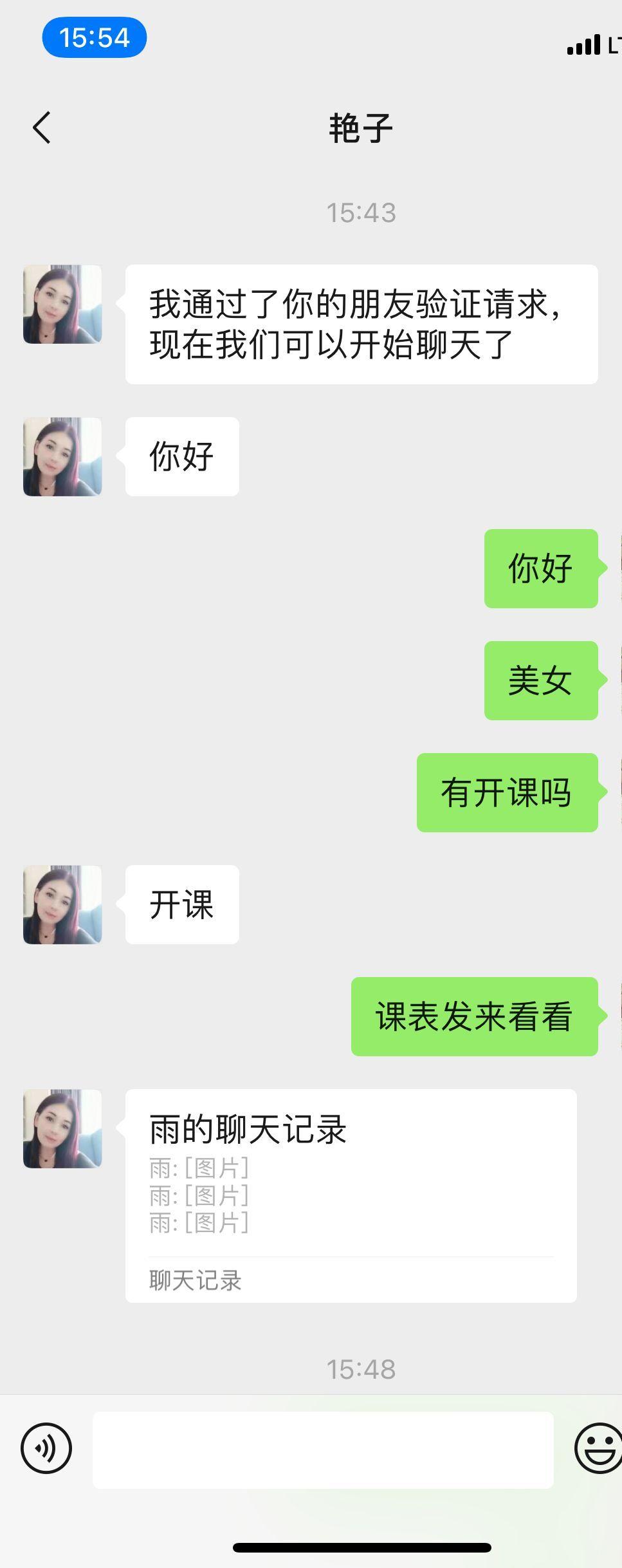622x1568 pixels.
Task: Focus the message text field
Action: (x=323, y=1450)
